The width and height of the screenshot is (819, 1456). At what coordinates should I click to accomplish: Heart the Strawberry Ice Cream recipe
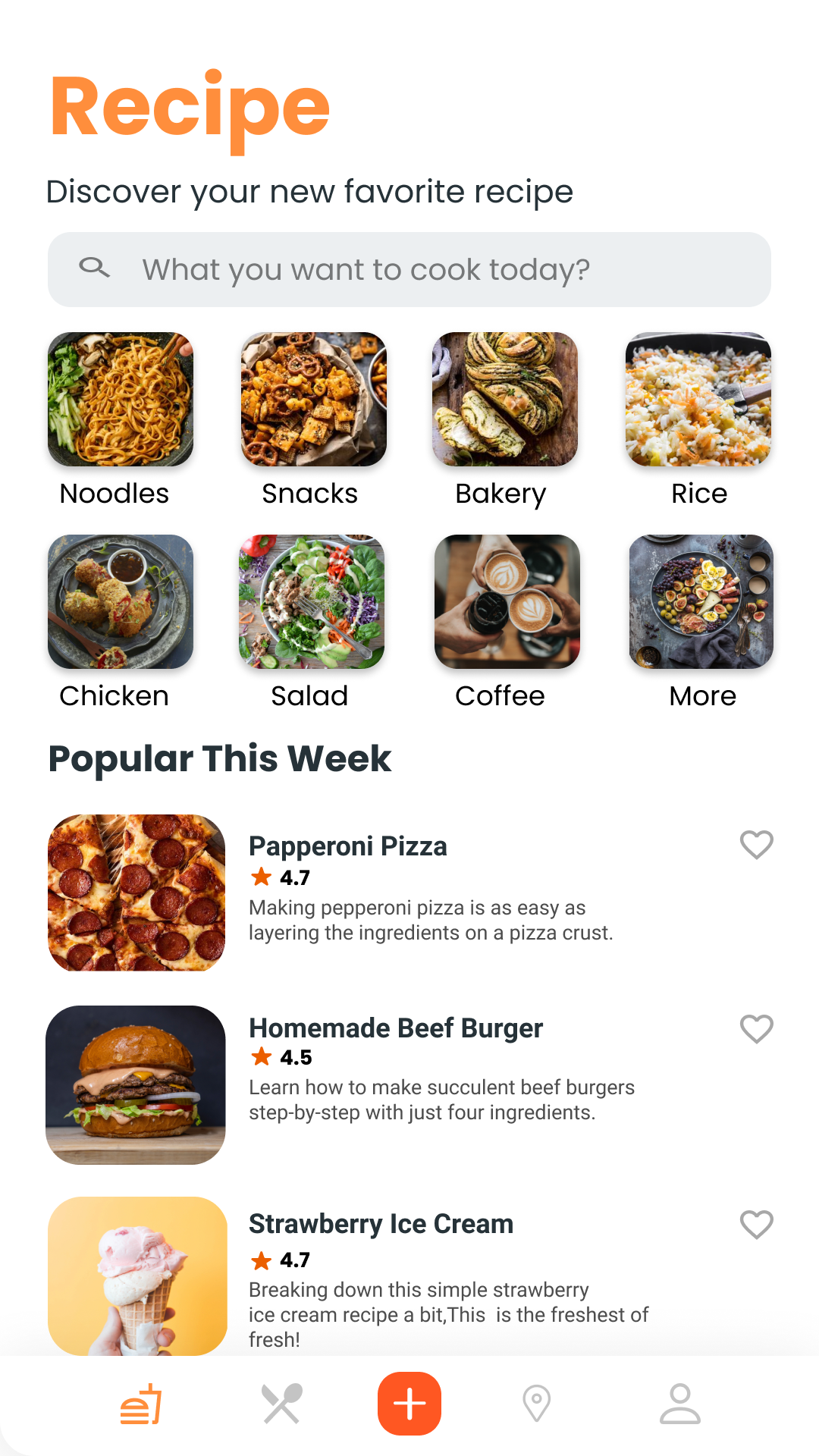click(x=756, y=1224)
